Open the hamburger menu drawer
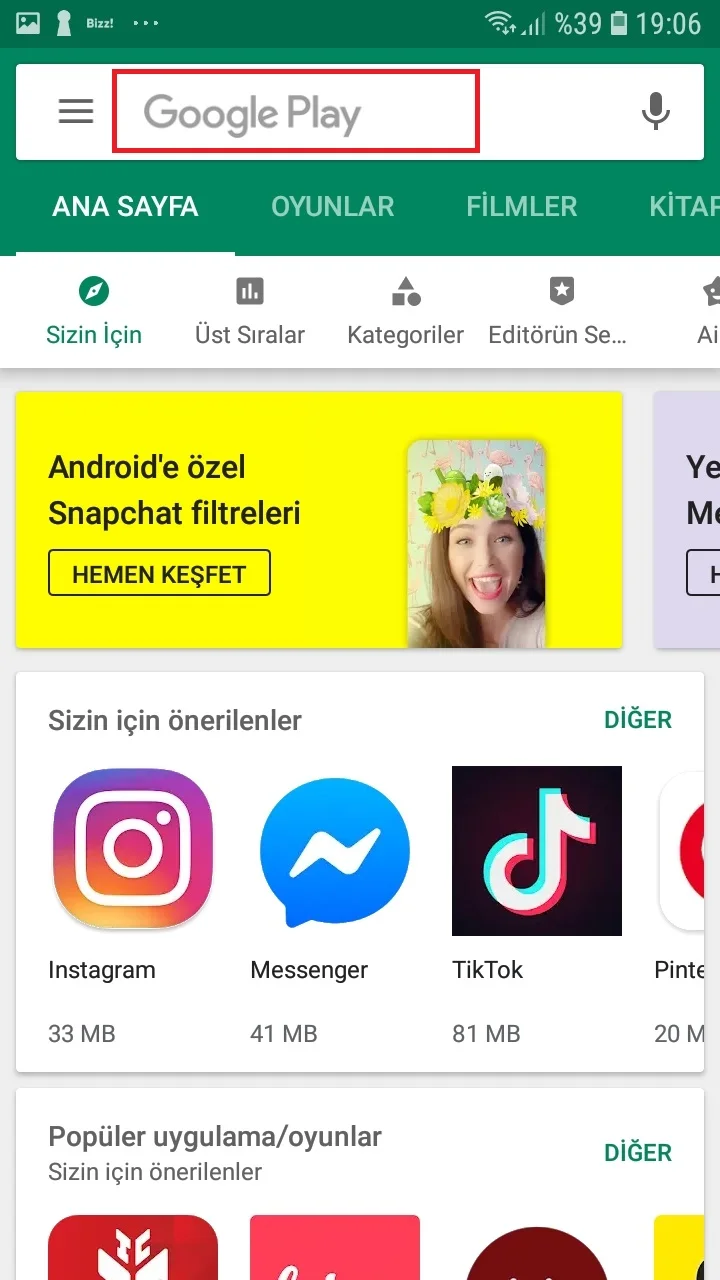 pos(76,111)
